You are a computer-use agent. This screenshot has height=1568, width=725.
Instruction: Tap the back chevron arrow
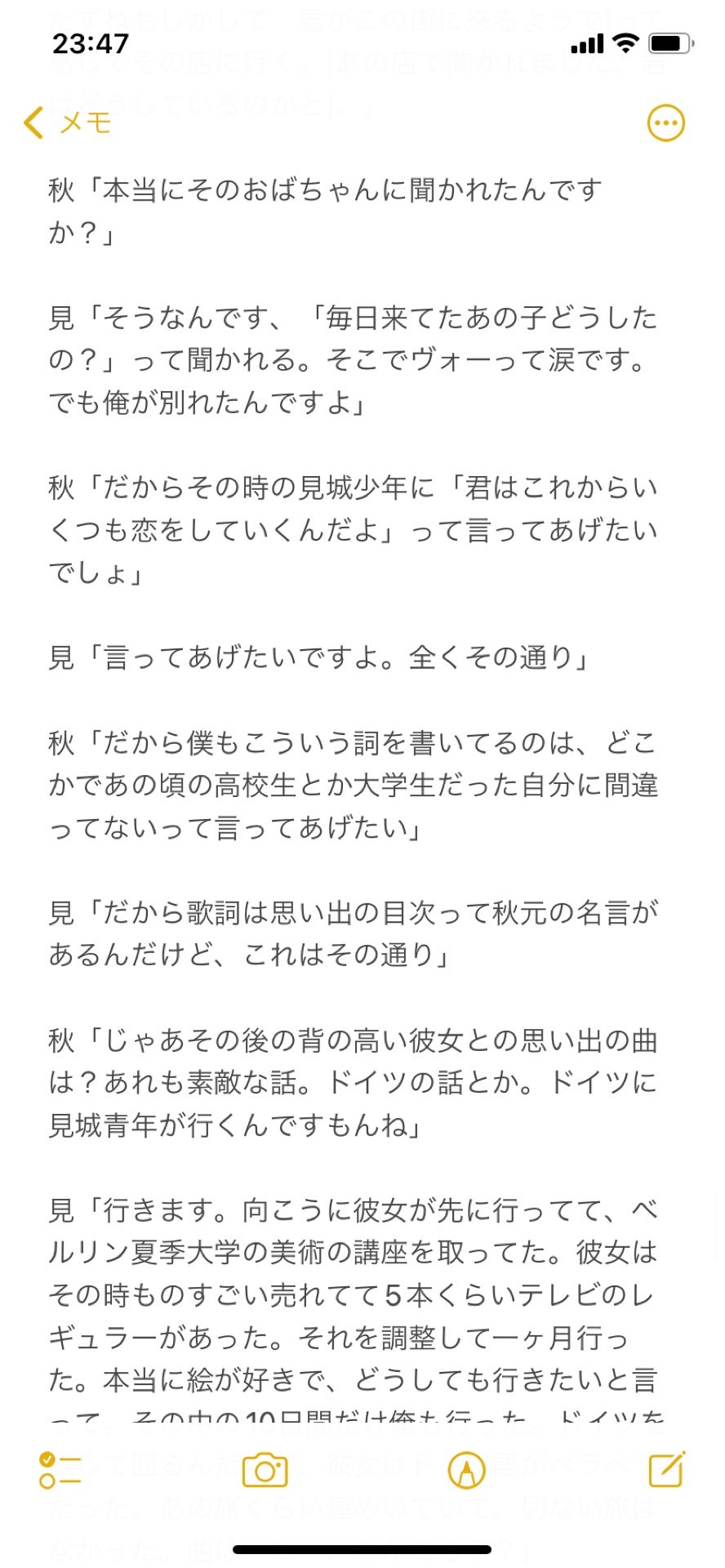[31, 122]
